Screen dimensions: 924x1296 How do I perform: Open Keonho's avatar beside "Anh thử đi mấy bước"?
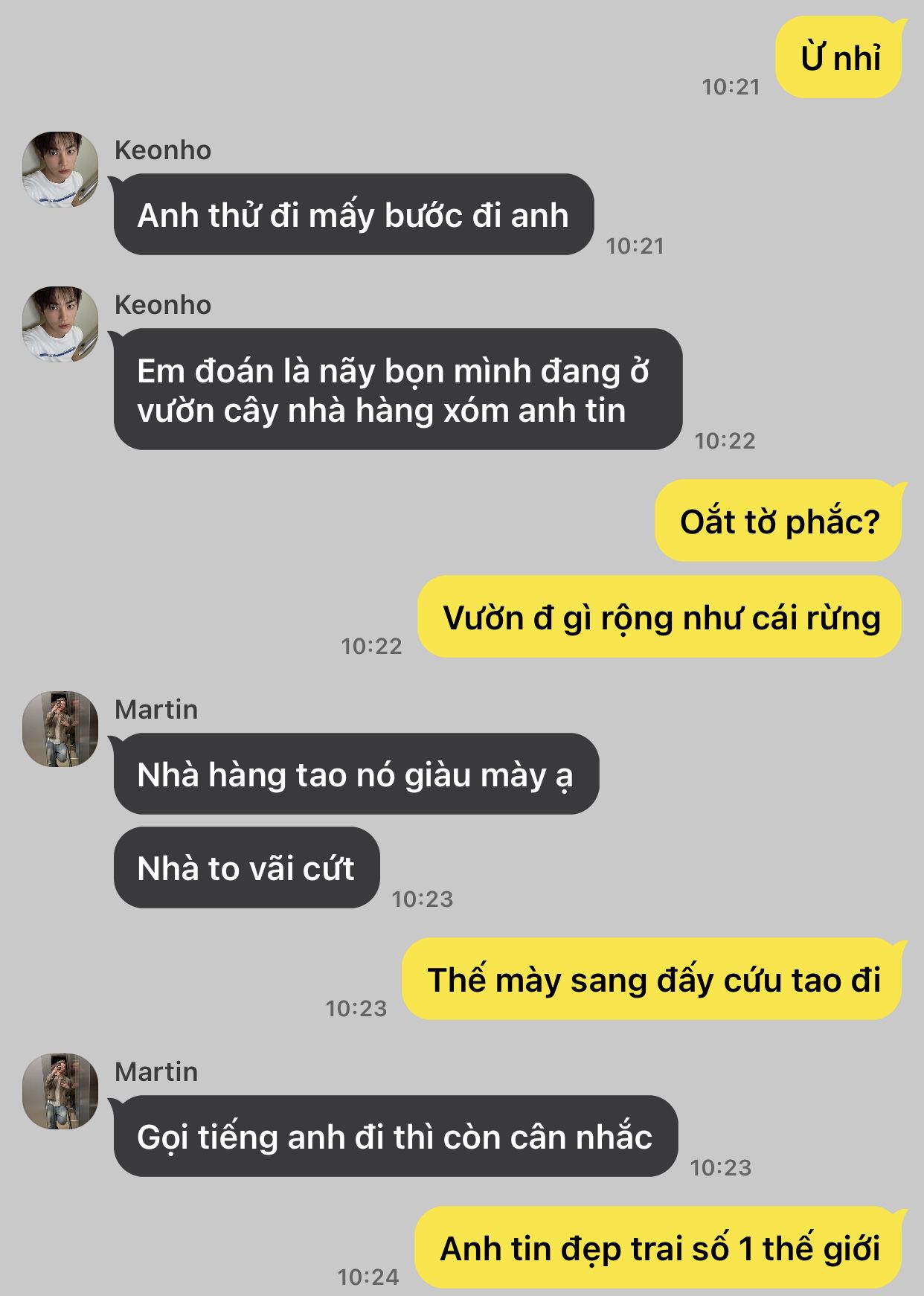pyautogui.click(x=60, y=170)
